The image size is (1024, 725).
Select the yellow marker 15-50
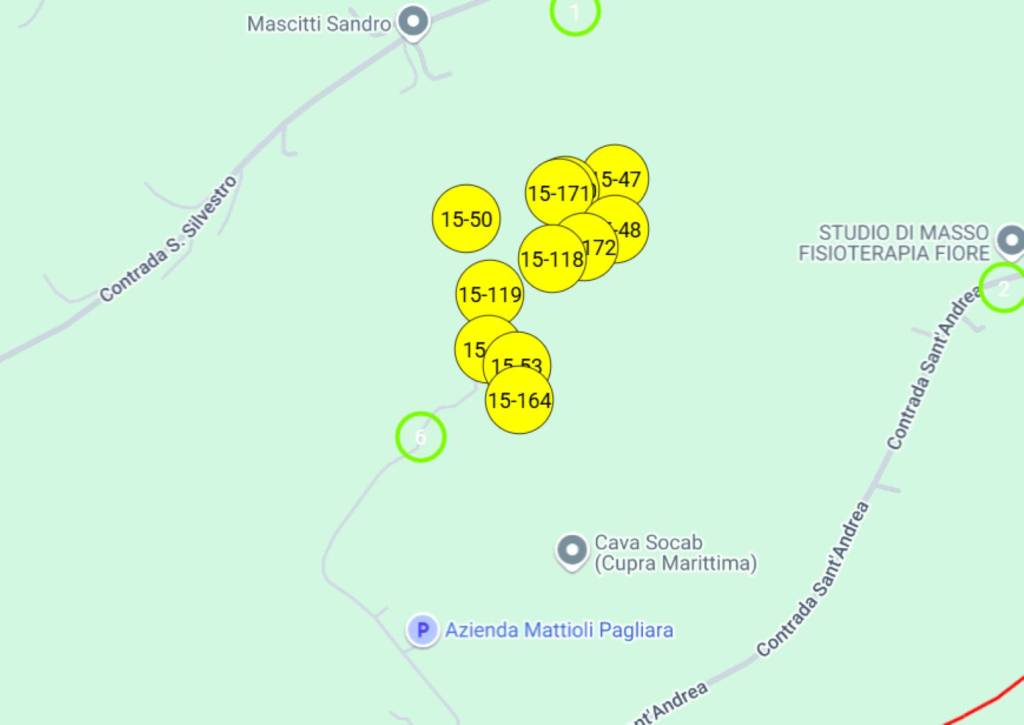(465, 218)
